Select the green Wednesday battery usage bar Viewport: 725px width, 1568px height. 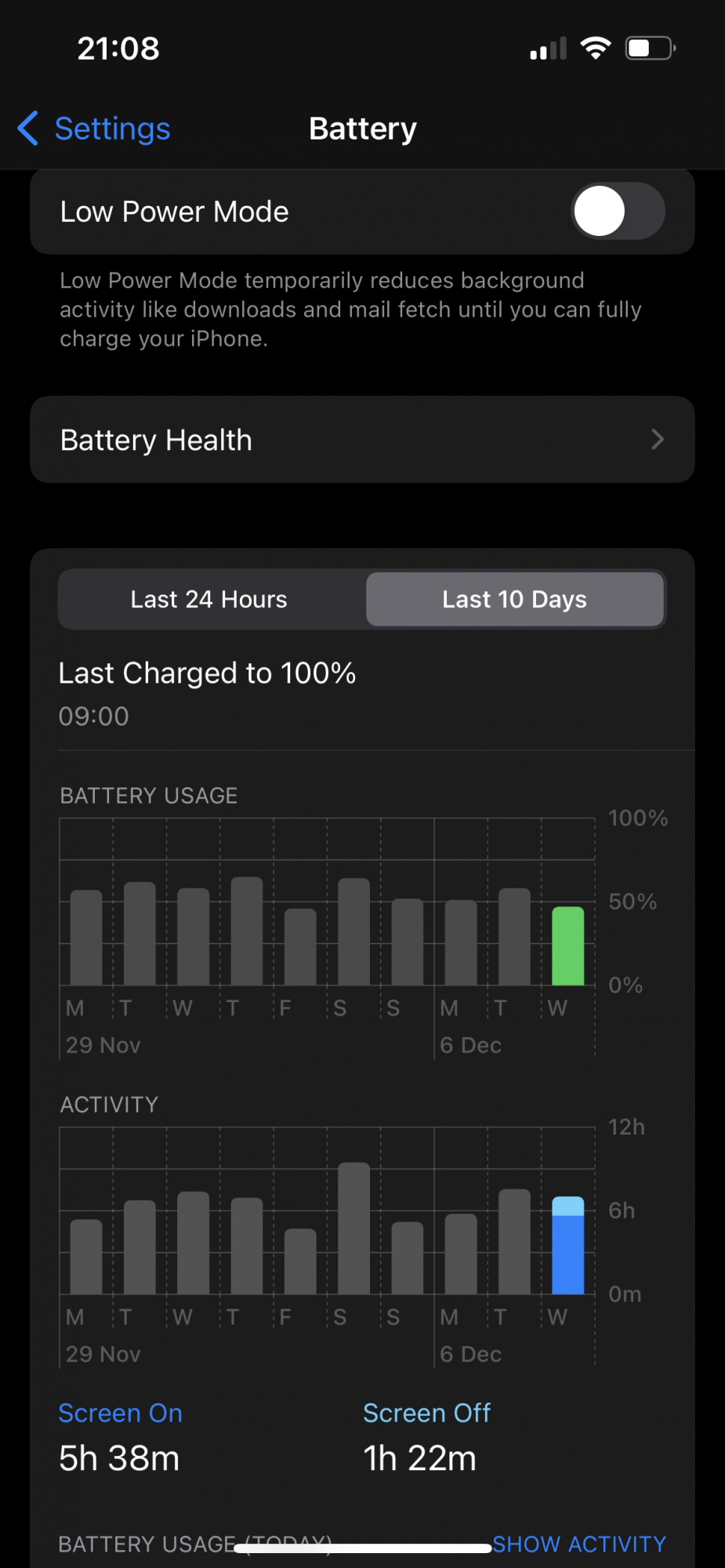[x=567, y=946]
